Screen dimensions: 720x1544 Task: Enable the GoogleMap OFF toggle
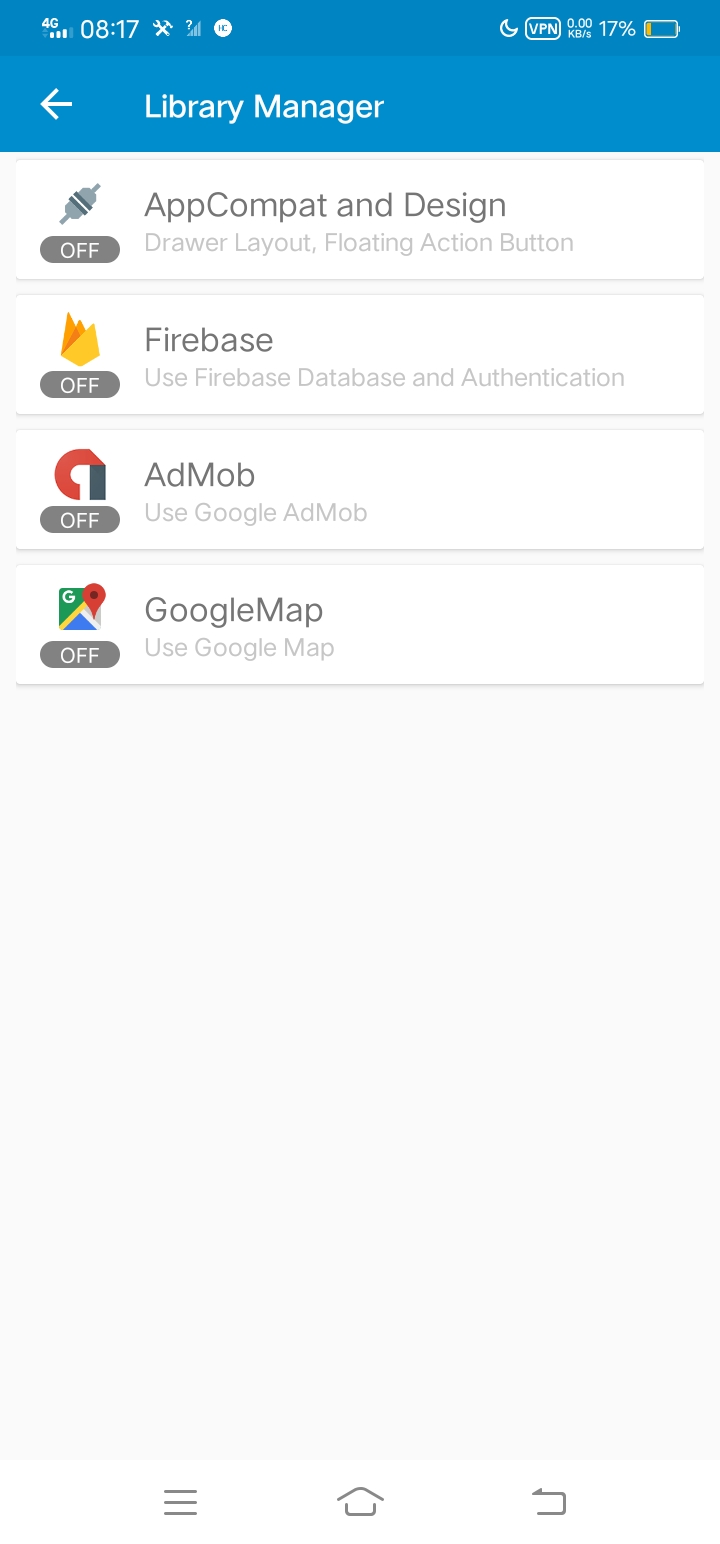pyautogui.click(x=79, y=655)
